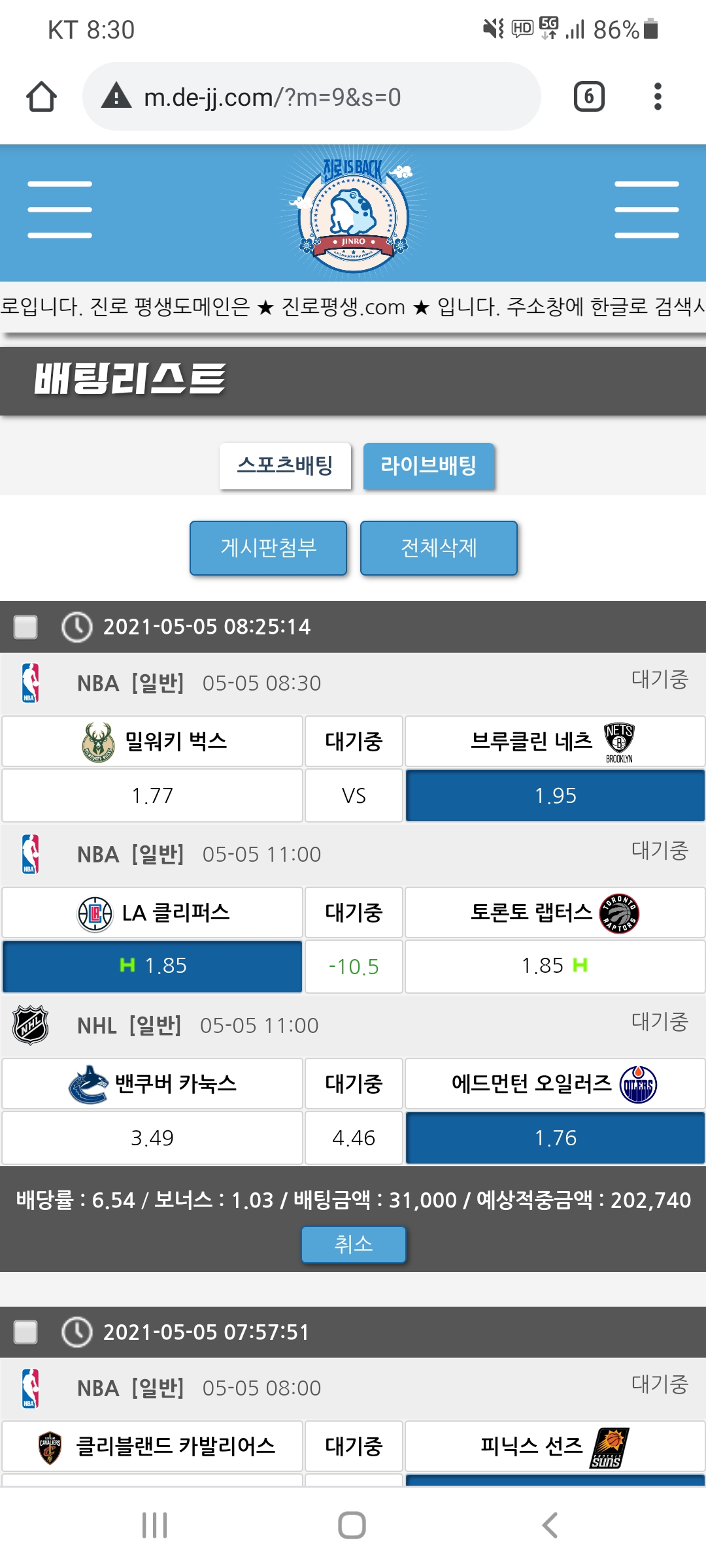Switch to the 스포츠배팅 tab

click(x=285, y=466)
